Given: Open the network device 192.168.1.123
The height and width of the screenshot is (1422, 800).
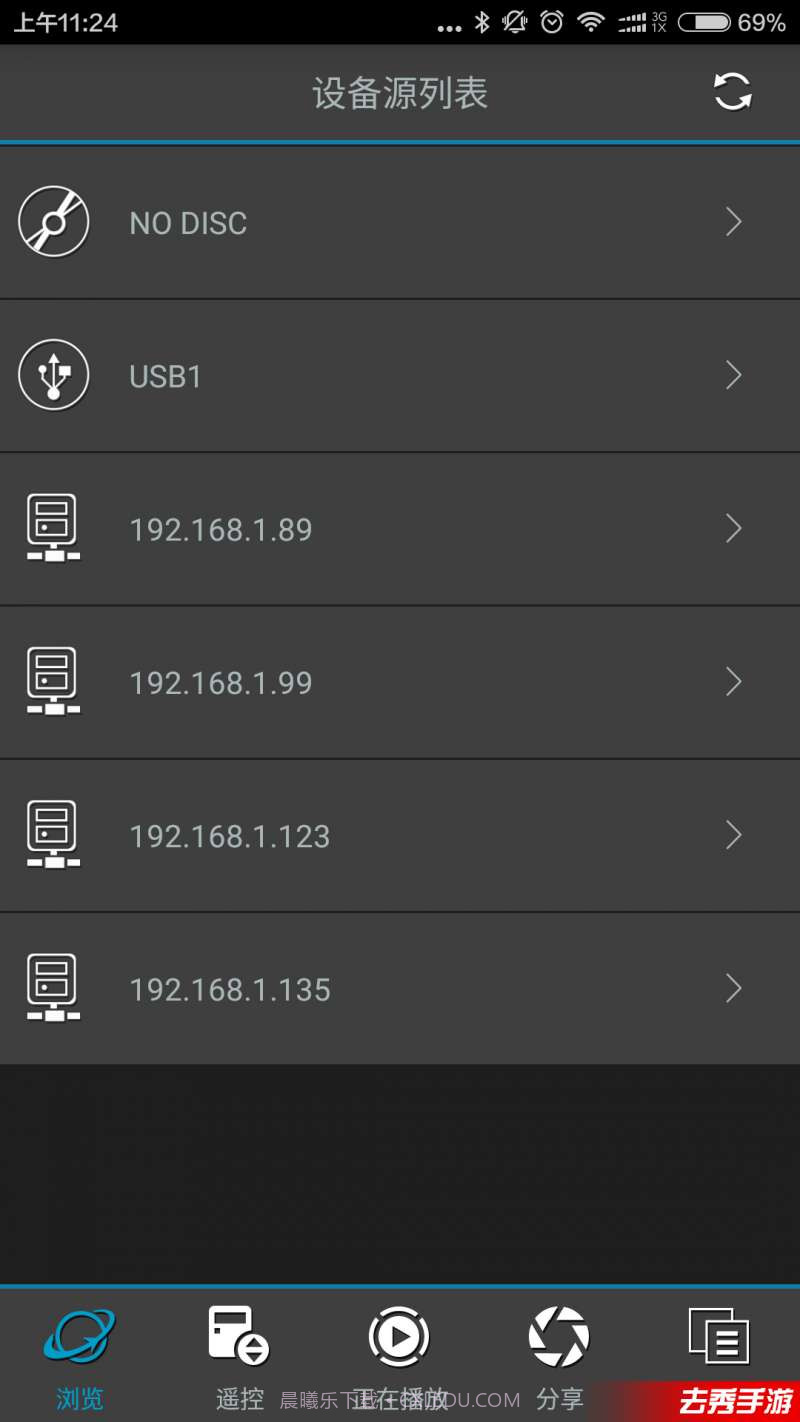Looking at the screenshot, I should 400,836.
